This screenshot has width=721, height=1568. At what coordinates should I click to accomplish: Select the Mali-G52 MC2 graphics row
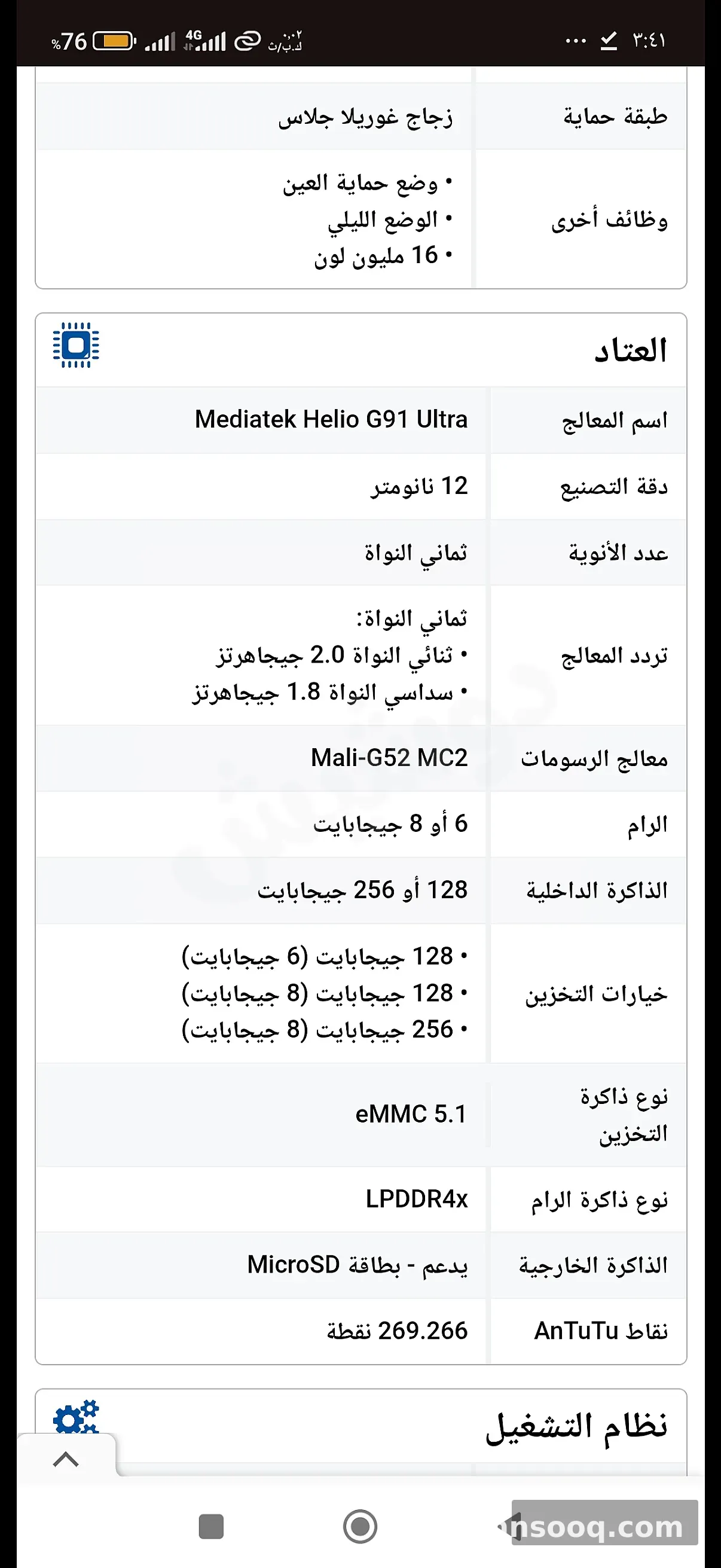pos(388,758)
